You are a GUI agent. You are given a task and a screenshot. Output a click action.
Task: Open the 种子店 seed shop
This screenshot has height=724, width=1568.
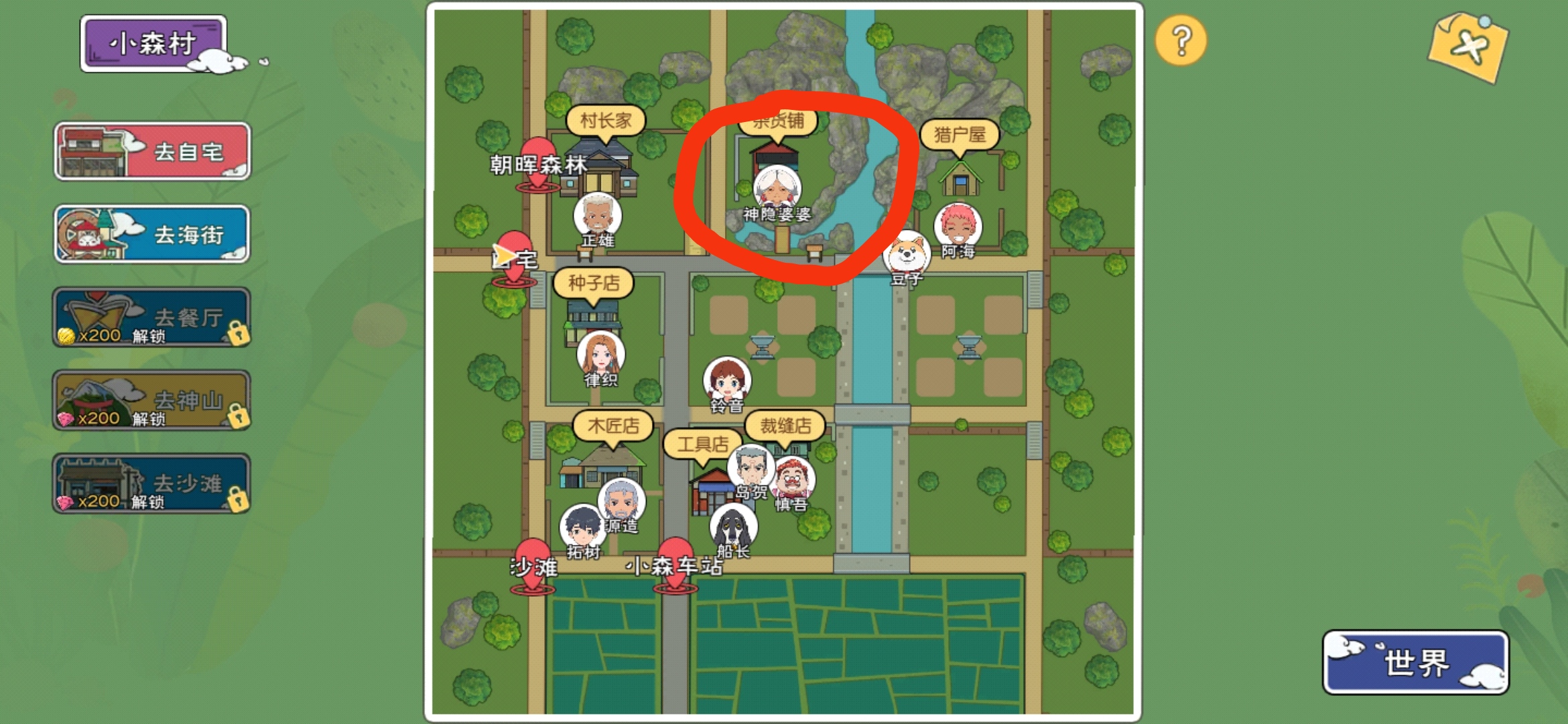pos(594,283)
